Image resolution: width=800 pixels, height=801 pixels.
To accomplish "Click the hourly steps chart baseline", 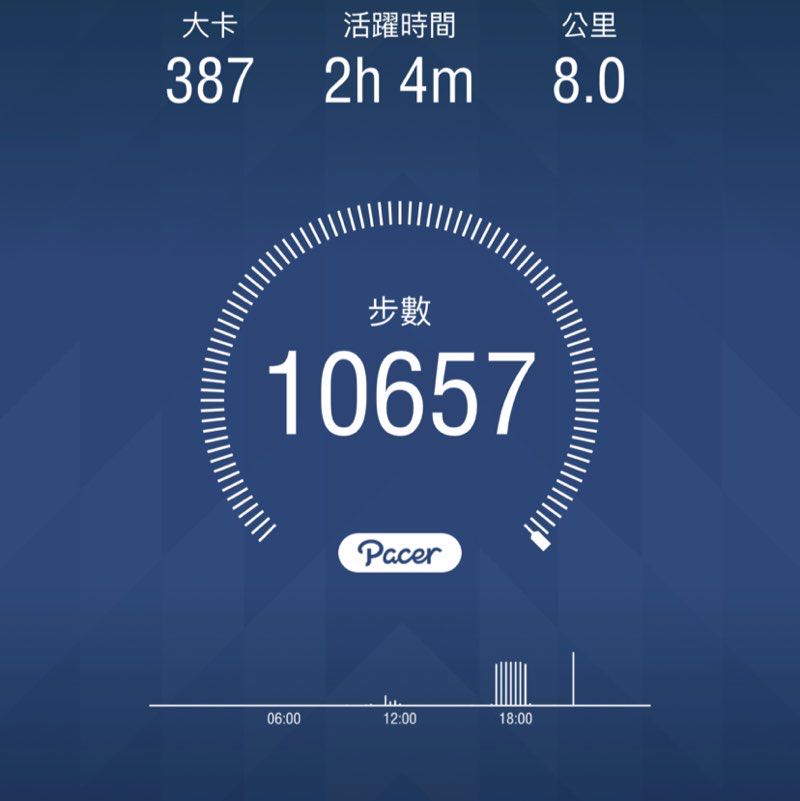I will coord(400,702).
